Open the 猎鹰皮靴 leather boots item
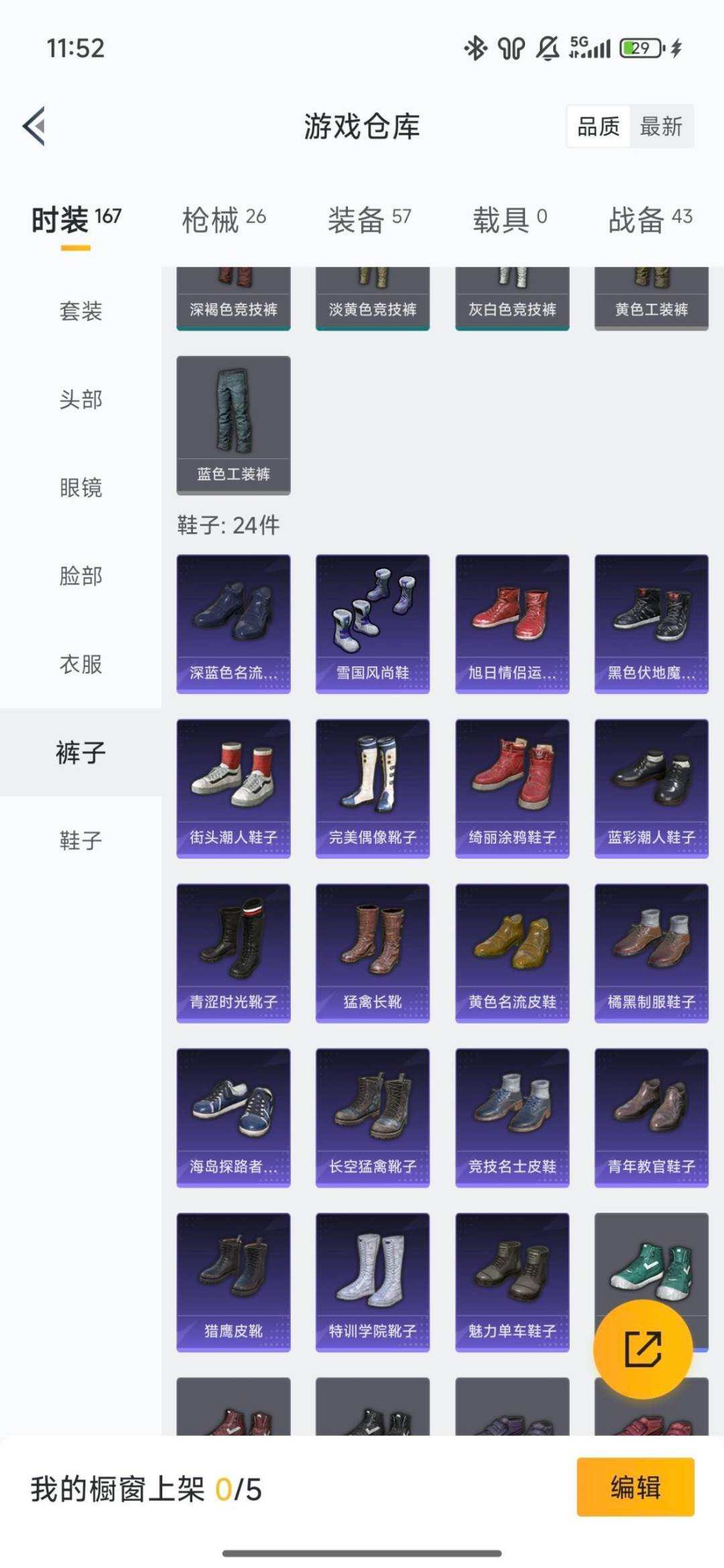This screenshot has width=724, height=1568. coord(233,1280)
